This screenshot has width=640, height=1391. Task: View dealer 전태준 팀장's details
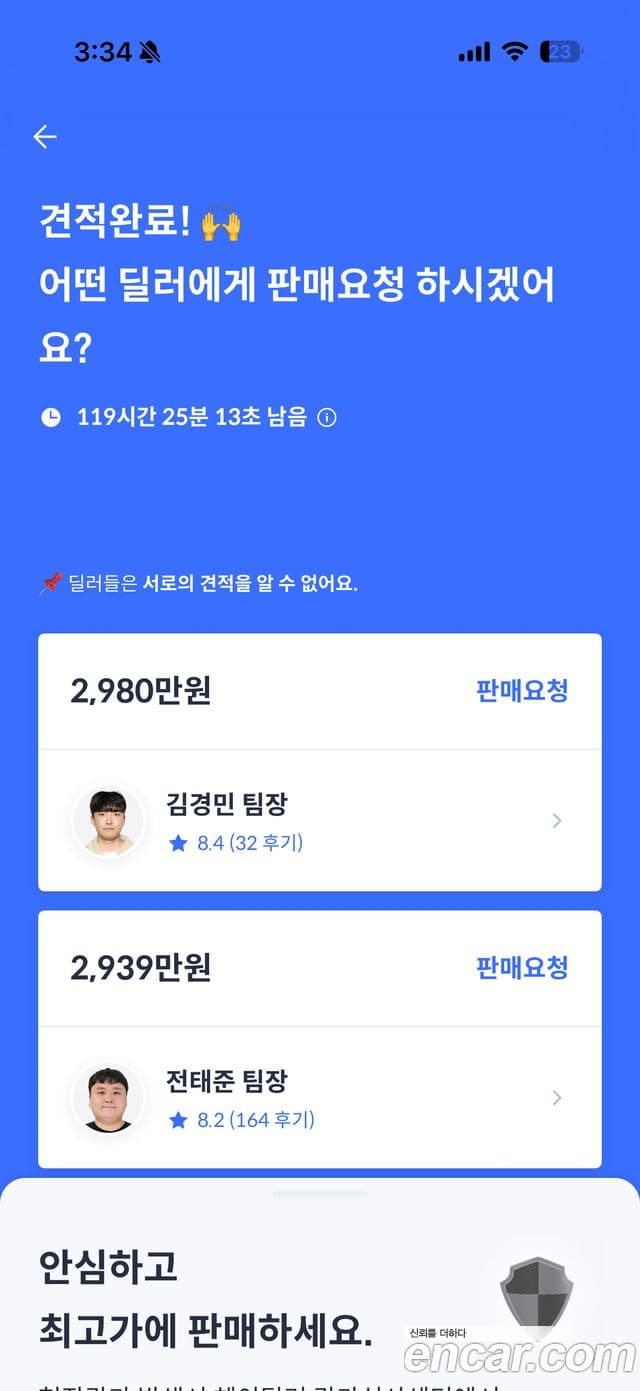[320, 1097]
